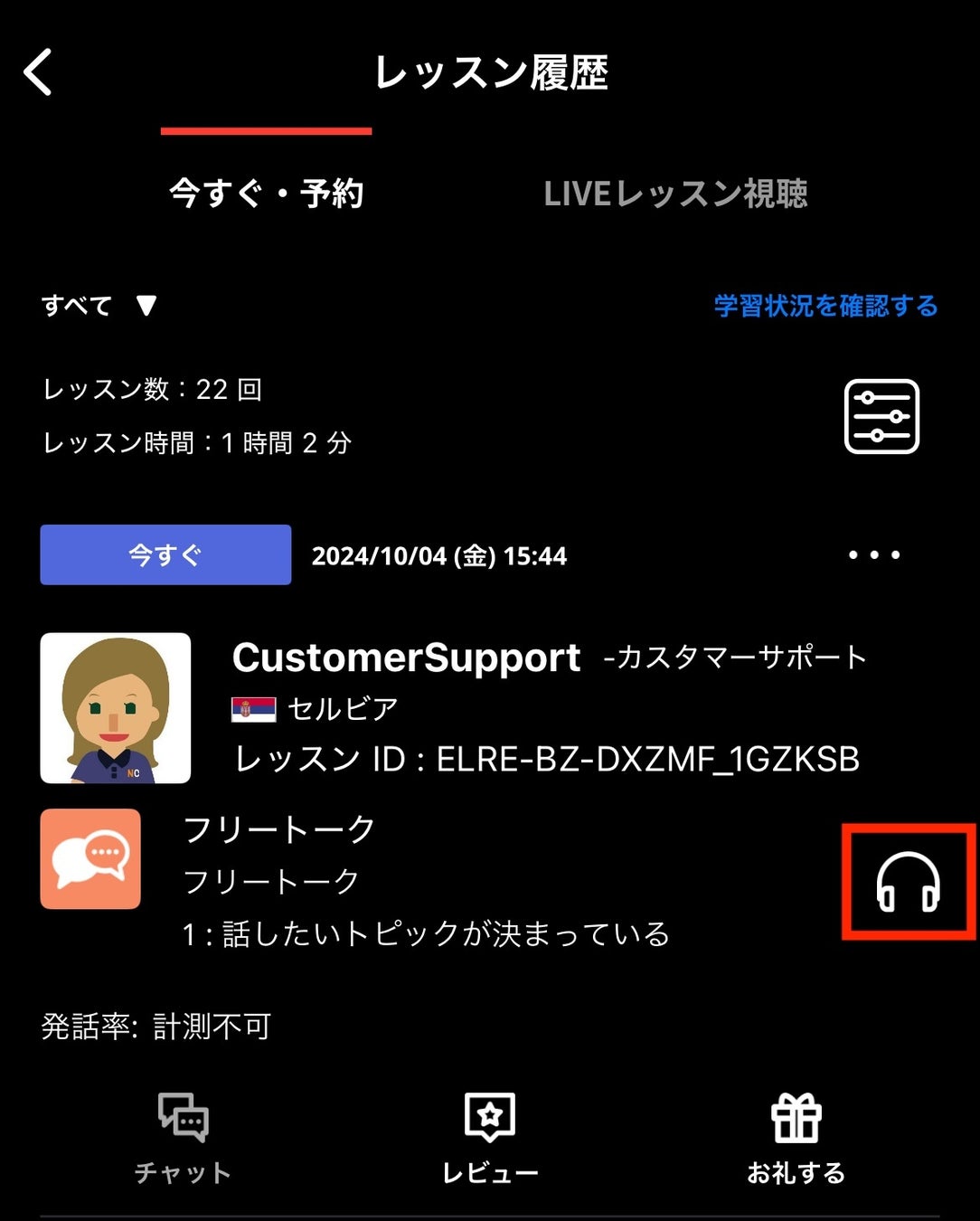View CustomerSupport tutor's profile picture
Image resolution: width=980 pixels, height=1221 pixels.
click(x=116, y=707)
